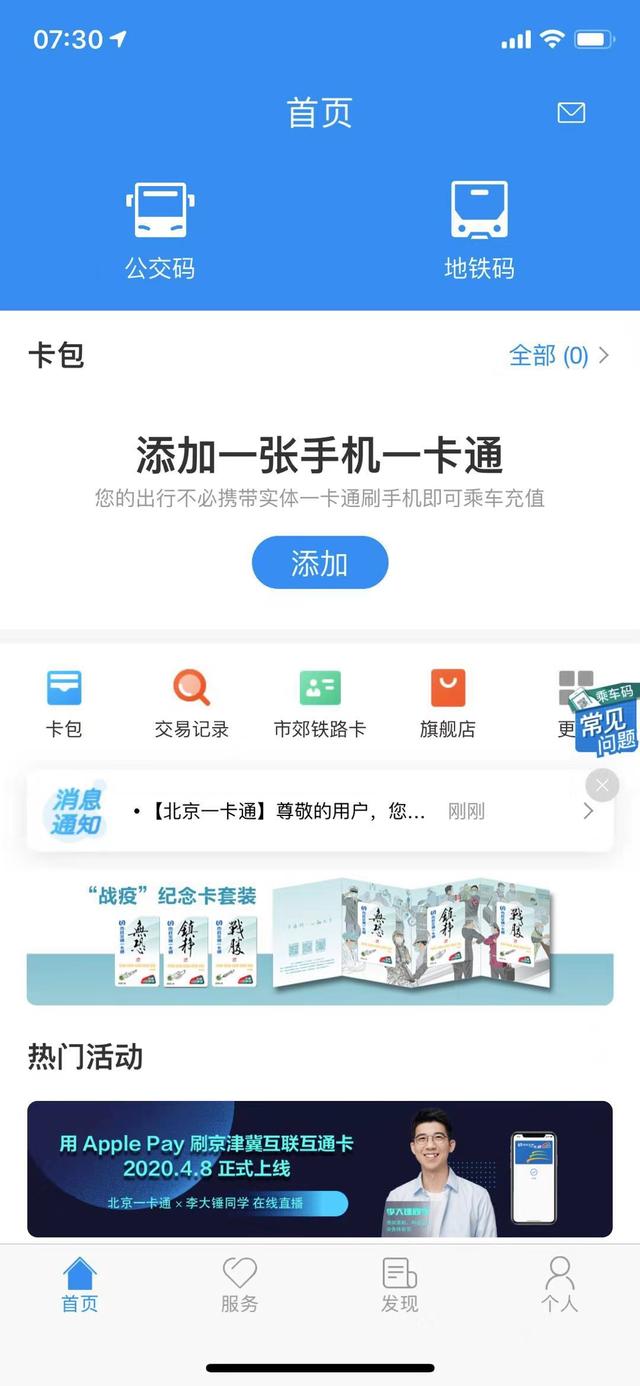Open the 地铁码 subway code

click(x=479, y=232)
